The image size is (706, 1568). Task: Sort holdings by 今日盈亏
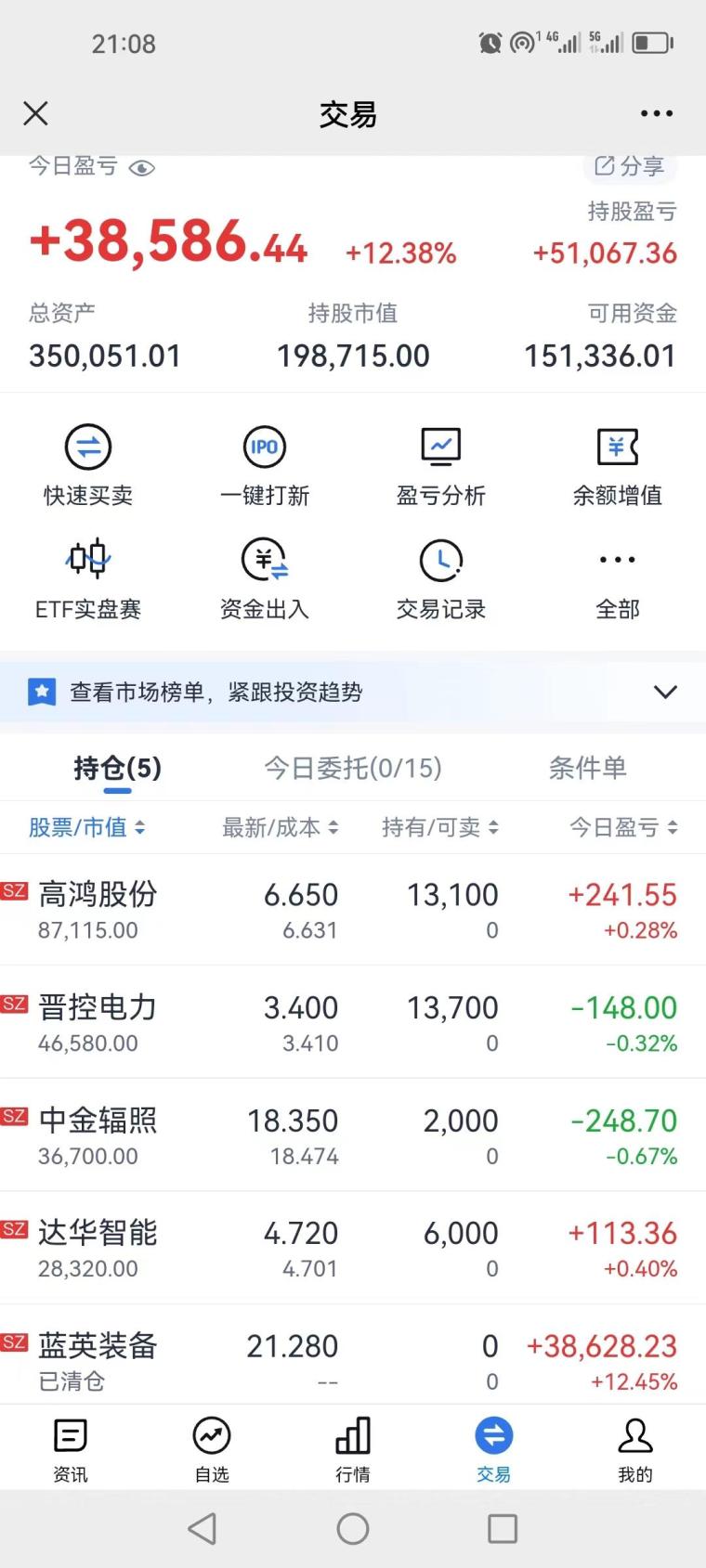coord(623,827)
